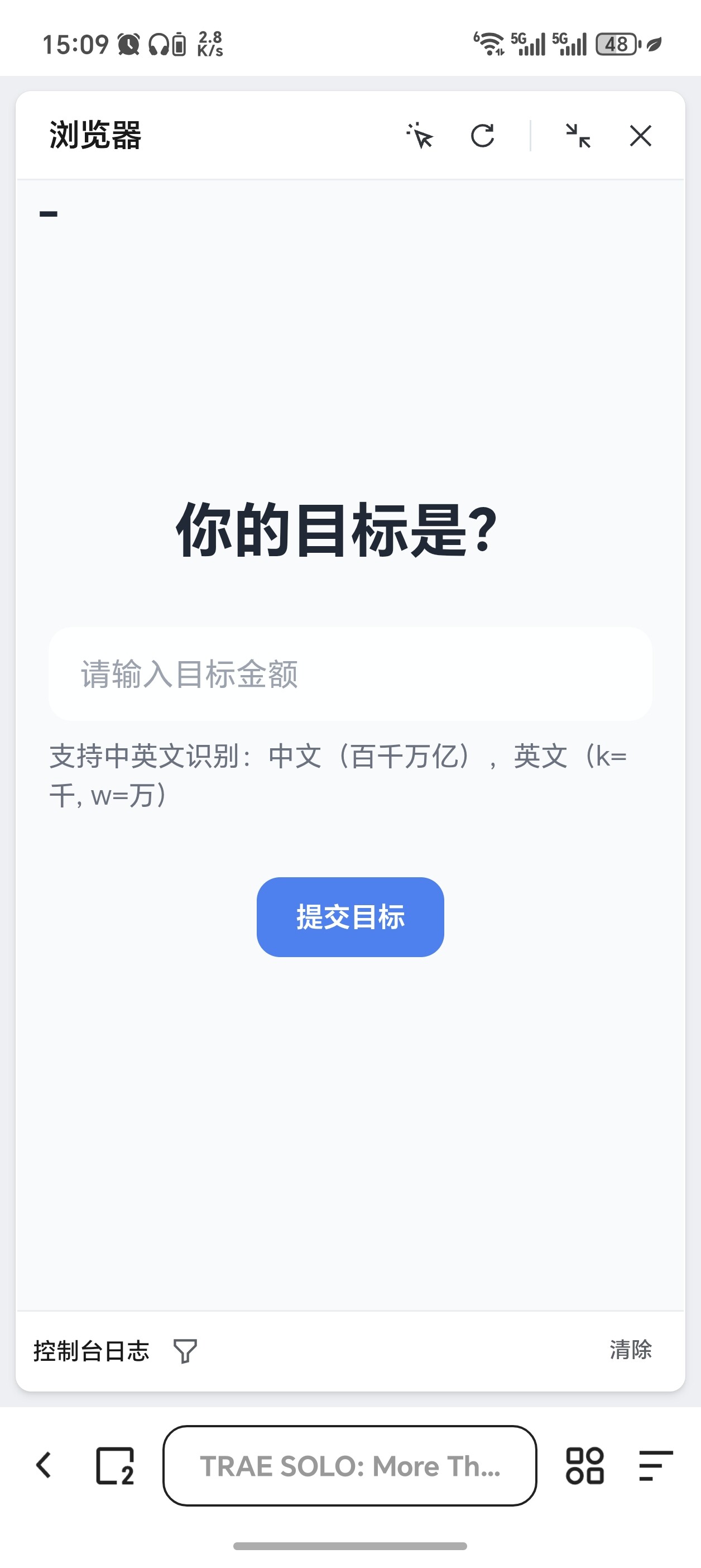The height and width of the screenshot is (1568, 701).
Task: Open the tabs switcher showing 2
Action: [115, 1465]
